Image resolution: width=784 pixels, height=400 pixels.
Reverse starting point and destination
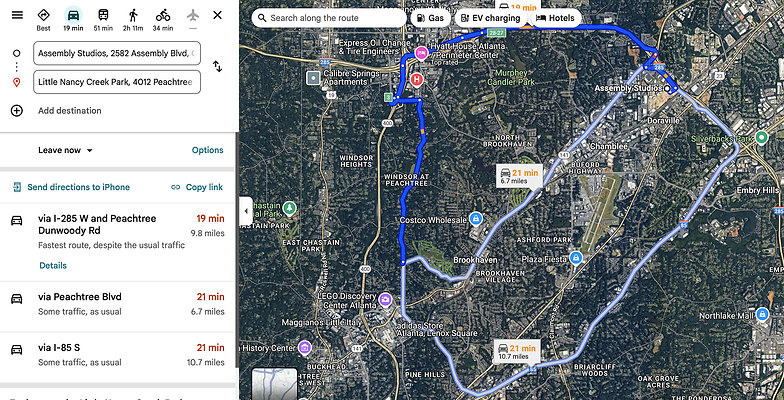pyautogui.click(x=217, y=67)
